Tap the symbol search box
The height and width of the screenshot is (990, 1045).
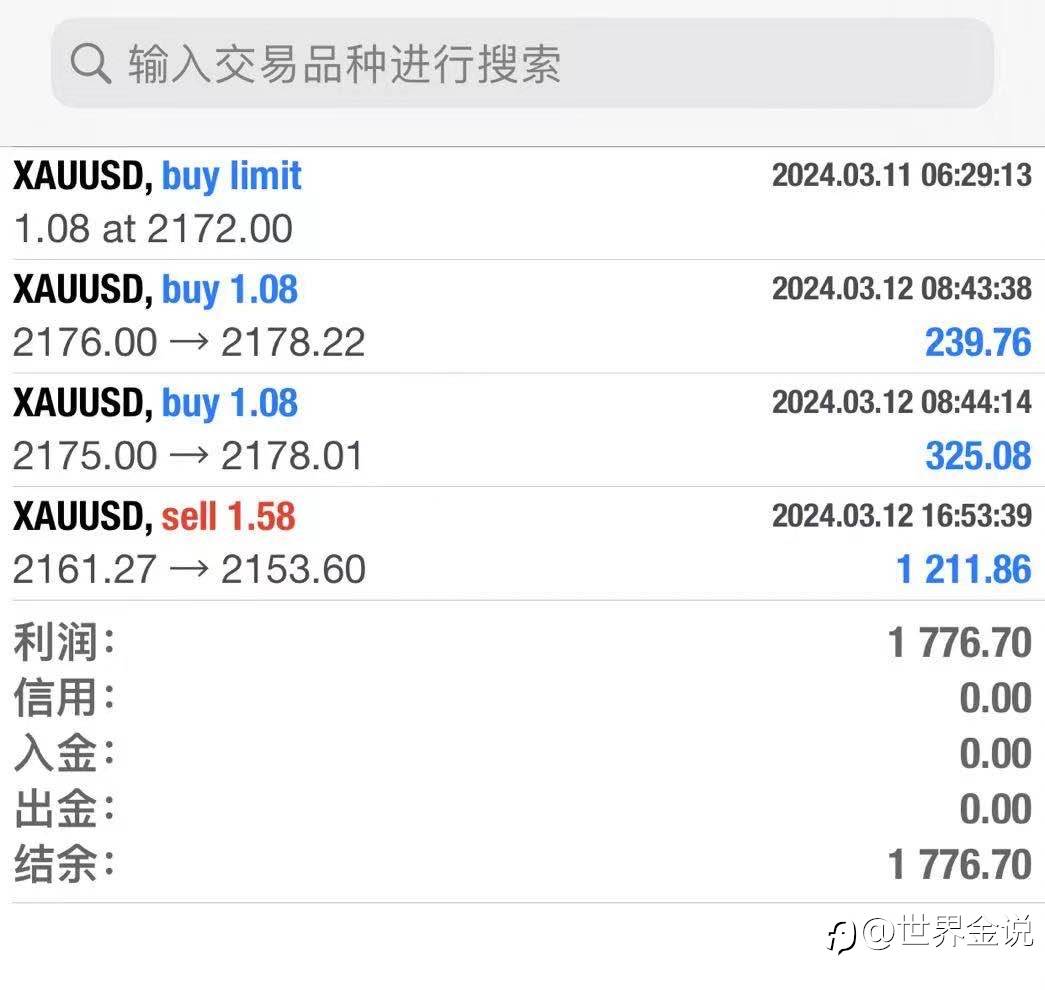[522, 63]
